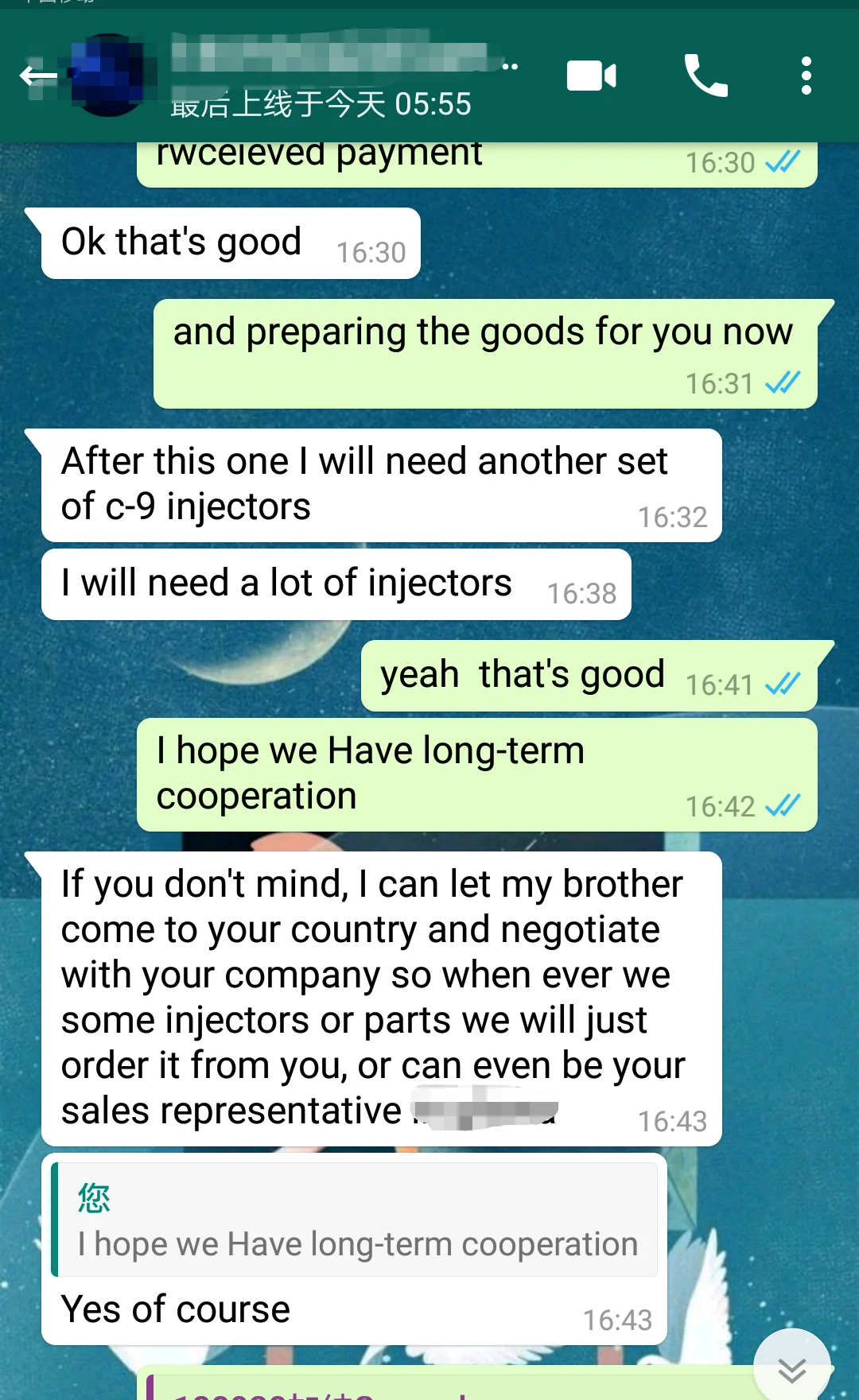Viewport: 859px width, 1400px height.
Task: Open the quoted long-term cooperation message
Action: (355, 1220)
